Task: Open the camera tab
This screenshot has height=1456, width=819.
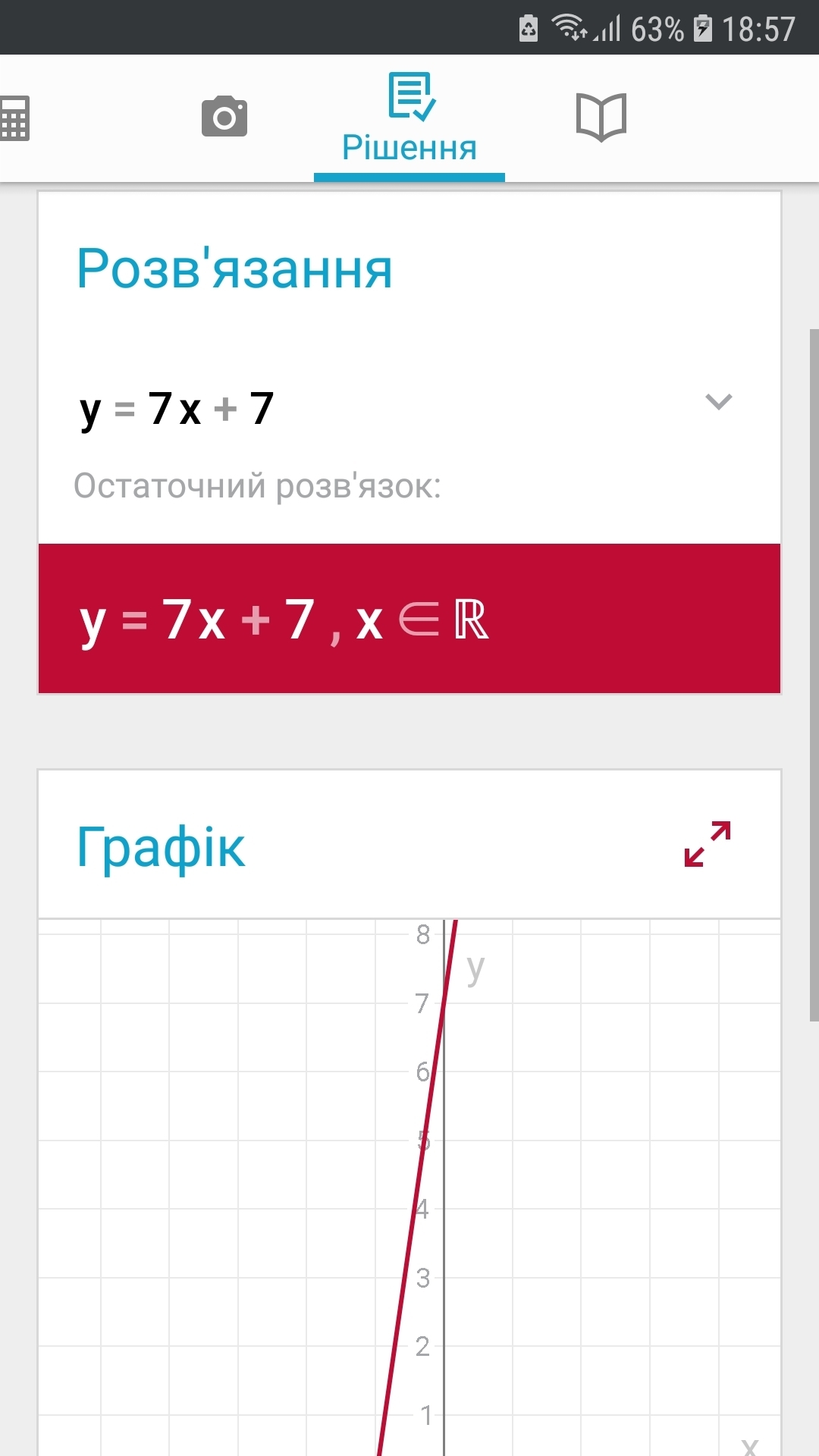Action: click(x=224, y=116)
